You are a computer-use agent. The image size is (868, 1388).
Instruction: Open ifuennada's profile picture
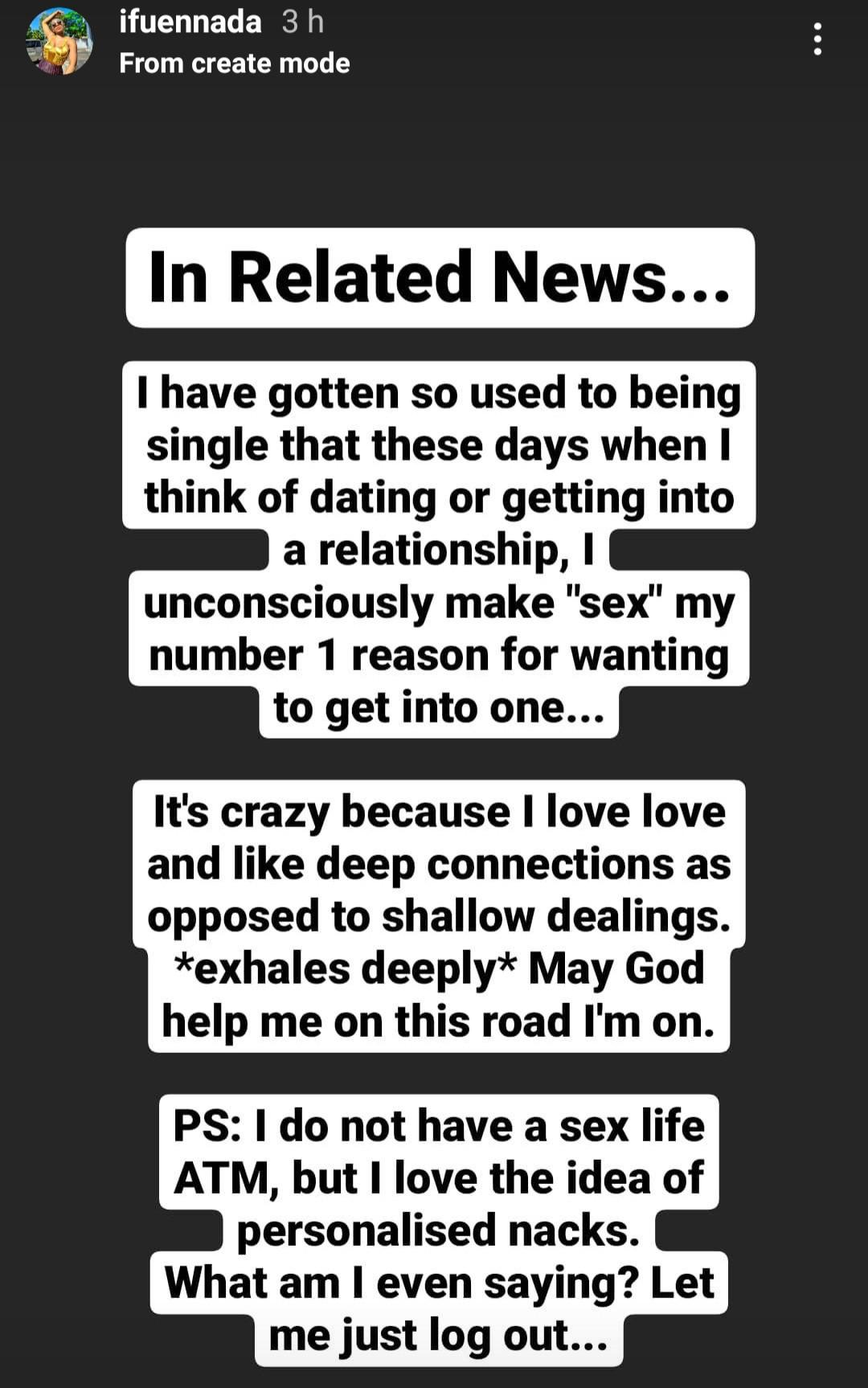pos(58,42)
